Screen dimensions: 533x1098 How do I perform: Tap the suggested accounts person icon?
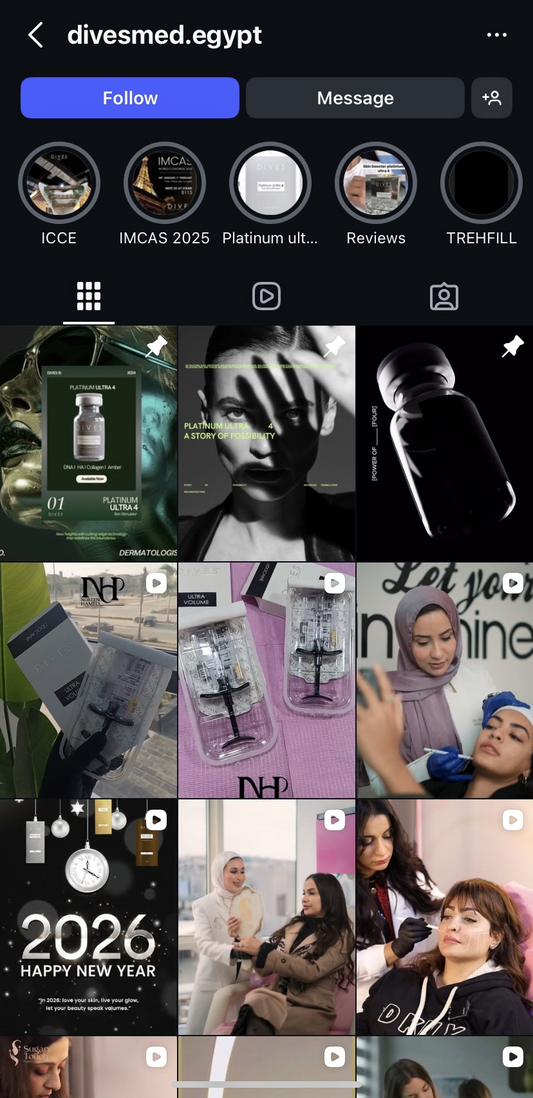click(492, 98)
